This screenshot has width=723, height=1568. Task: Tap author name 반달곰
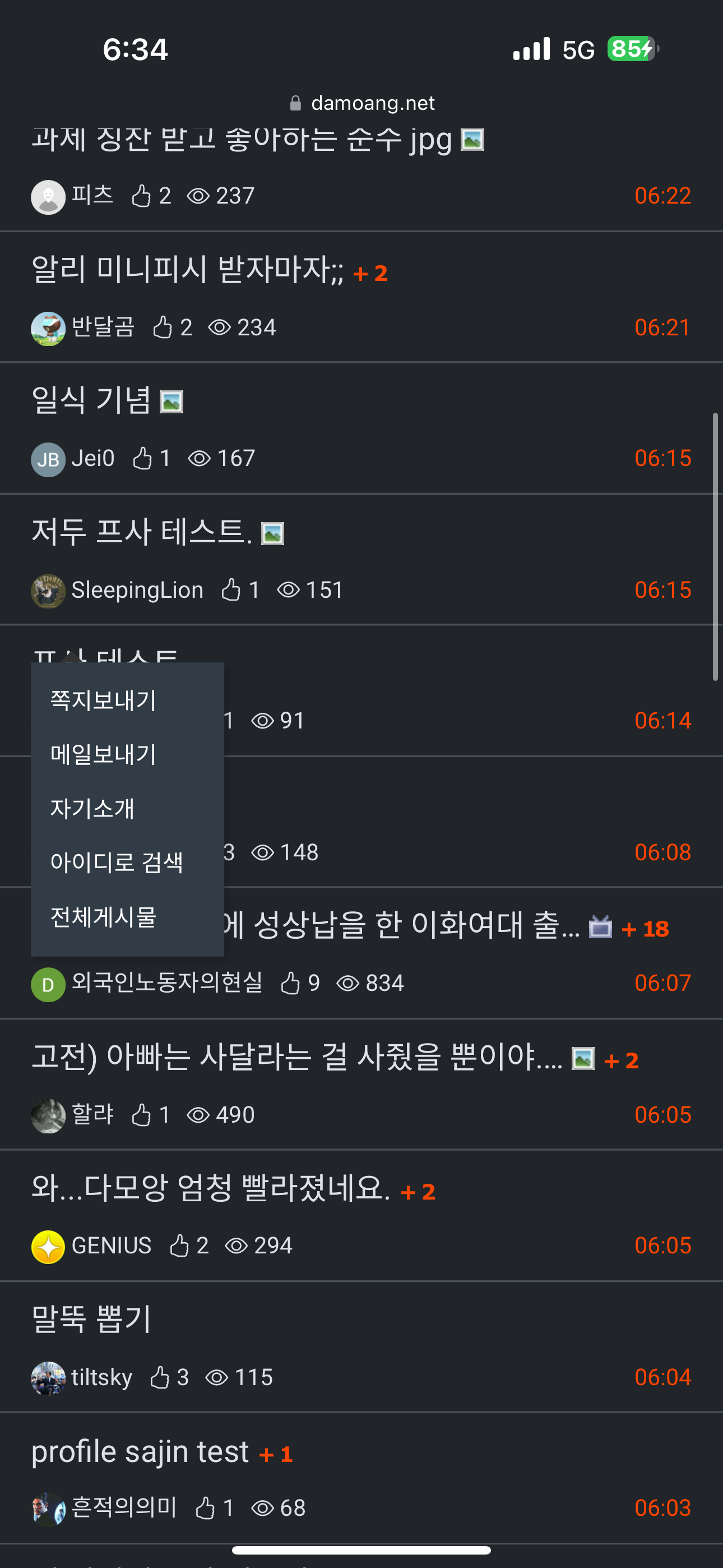point(103,328)
